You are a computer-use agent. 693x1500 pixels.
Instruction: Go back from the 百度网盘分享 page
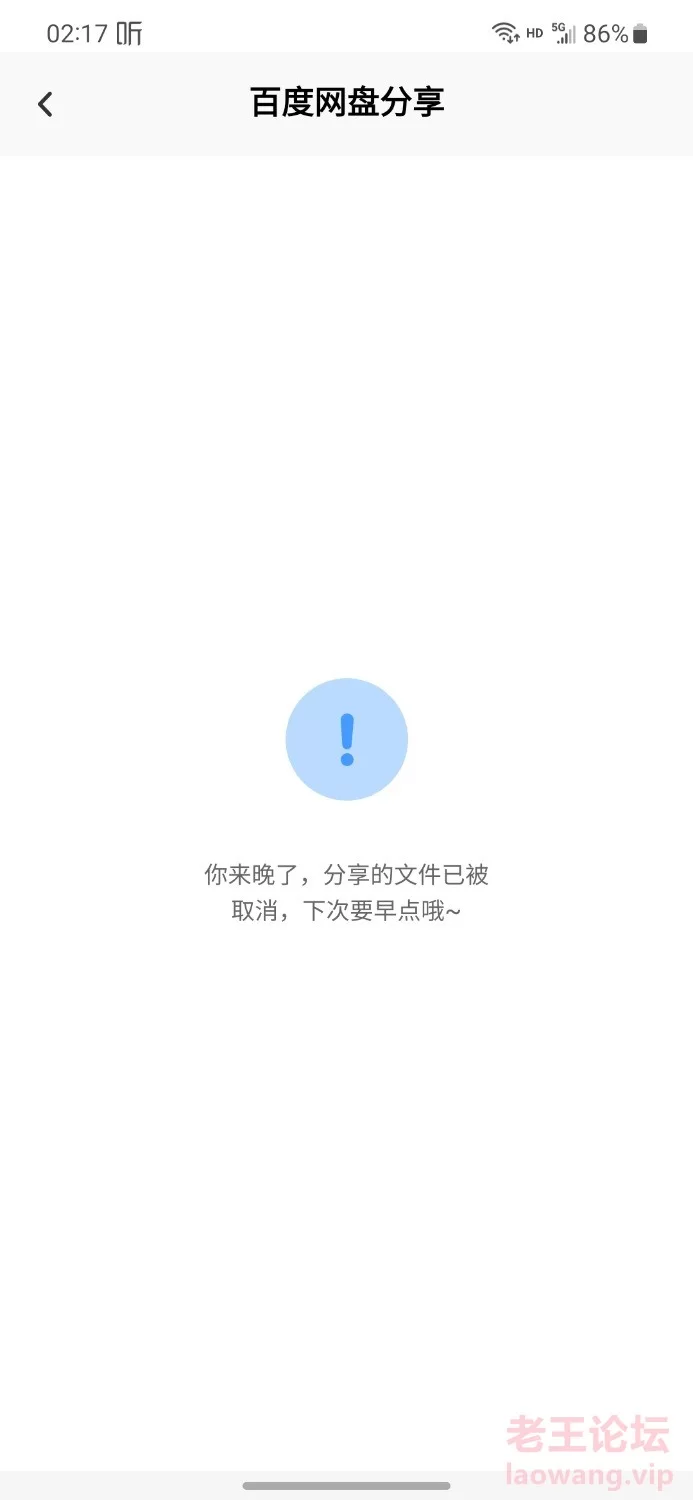click(45, 104)
